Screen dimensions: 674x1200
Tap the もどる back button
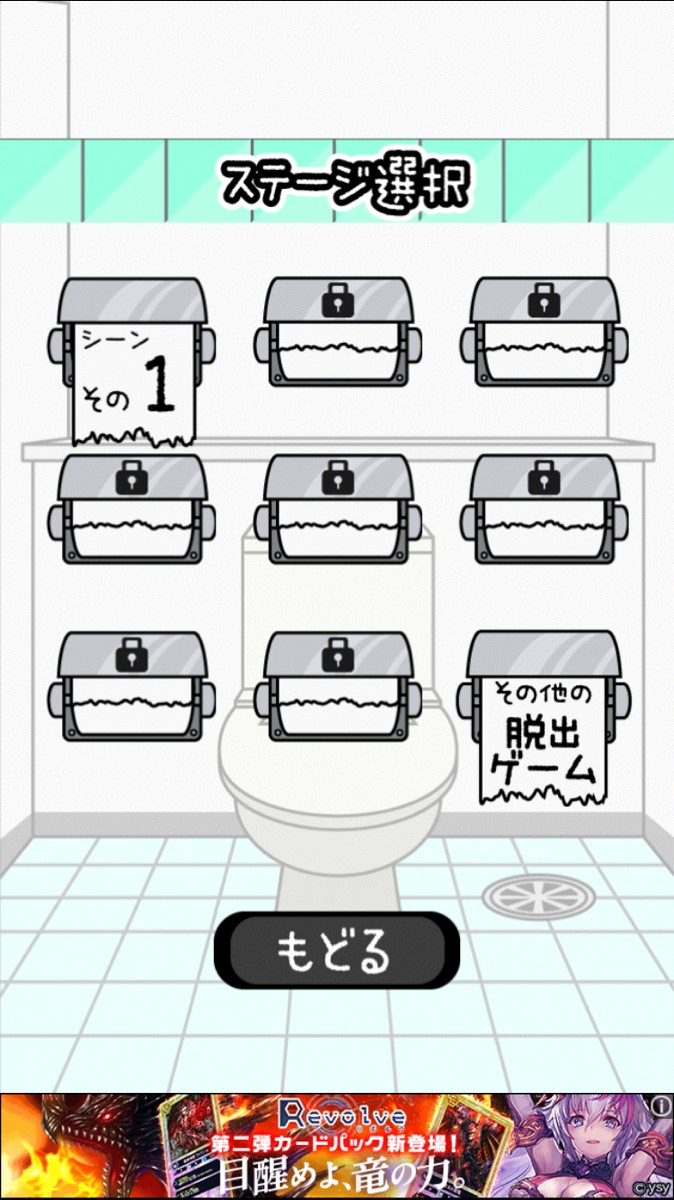point(336,951)
